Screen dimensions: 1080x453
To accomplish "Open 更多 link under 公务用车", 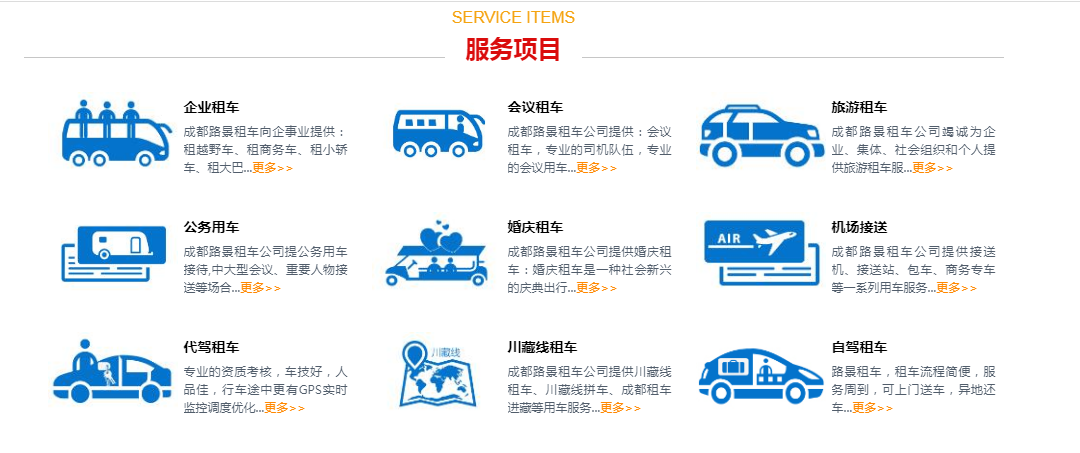I will pyautogui.click(x=260, y=288).
